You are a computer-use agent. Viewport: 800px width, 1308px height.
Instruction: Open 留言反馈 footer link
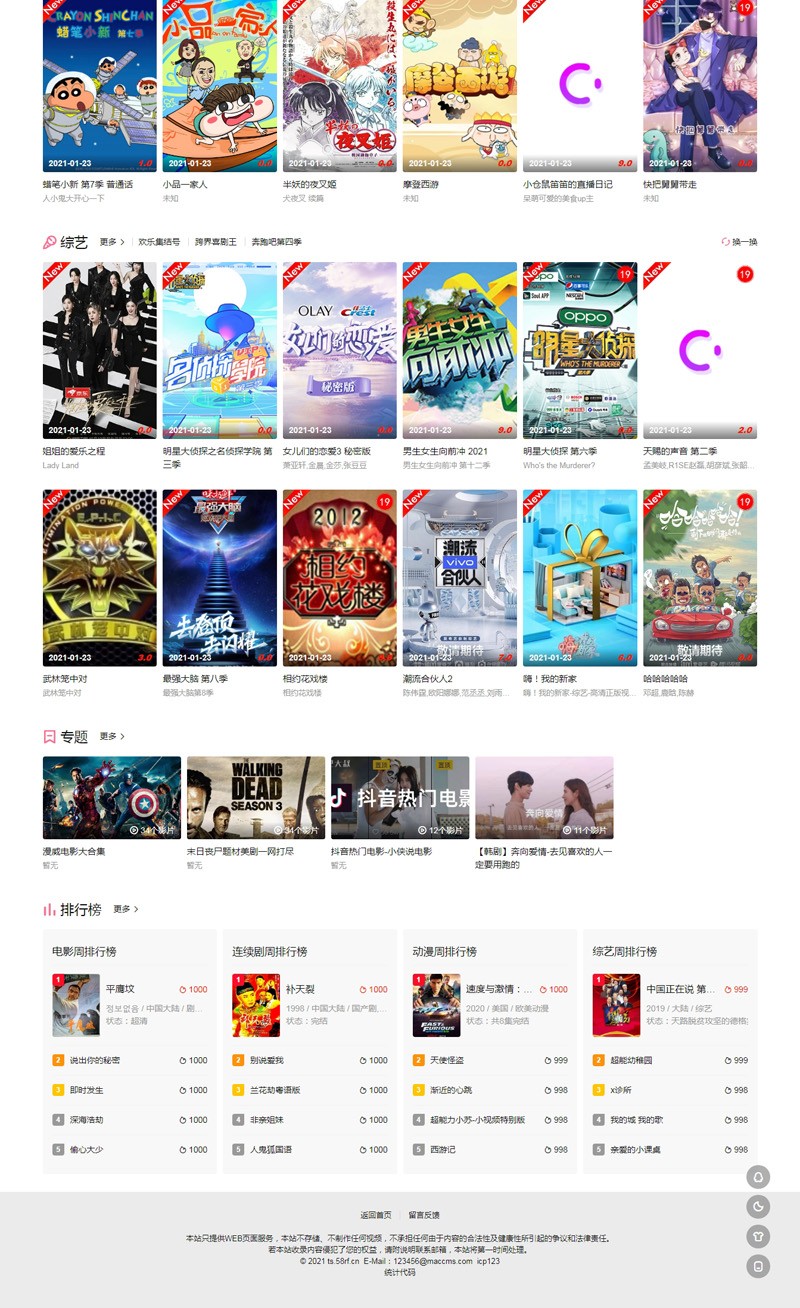coord(423,1215)
